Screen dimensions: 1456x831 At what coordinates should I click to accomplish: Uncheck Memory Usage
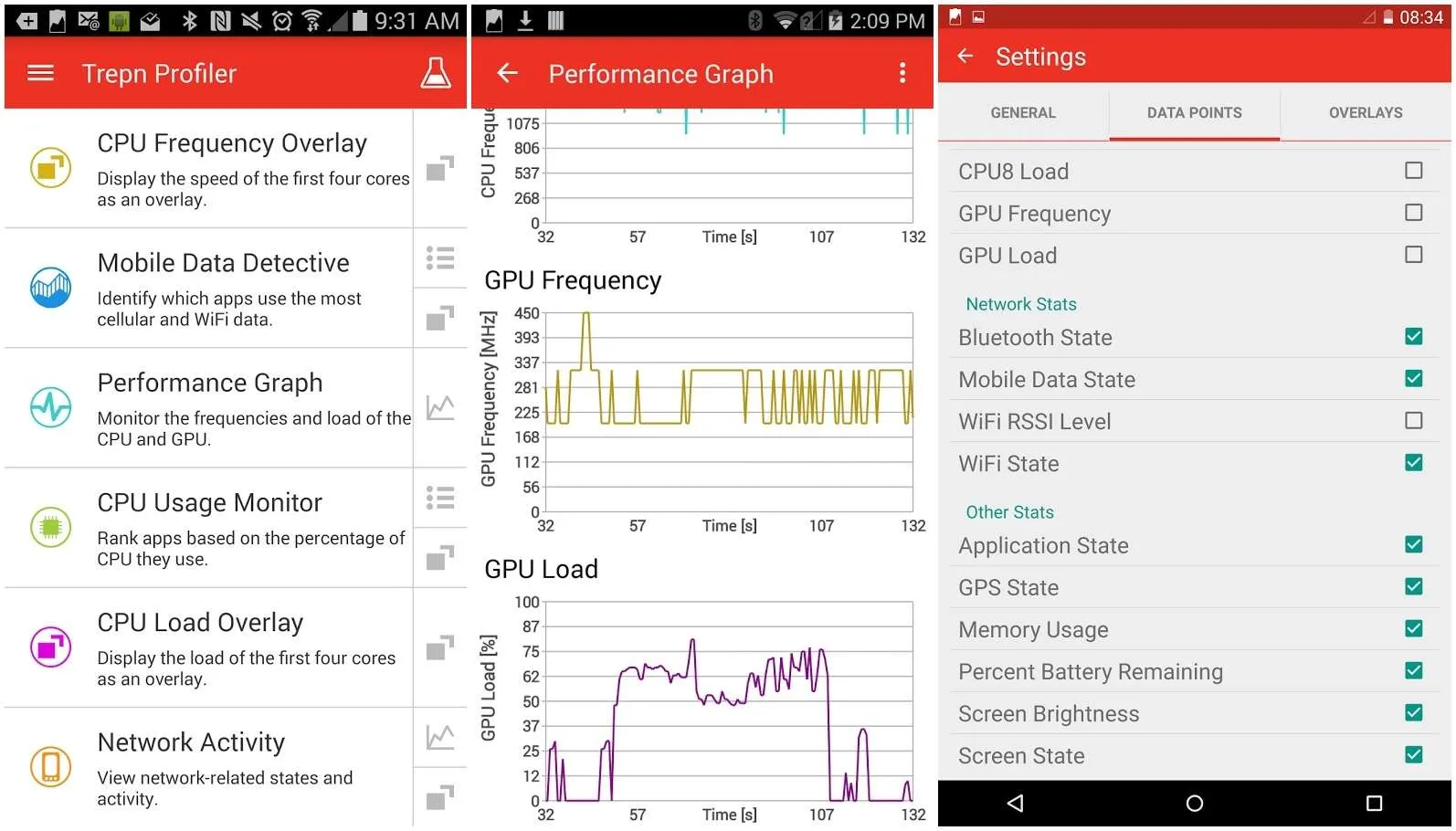[1414, 629]
